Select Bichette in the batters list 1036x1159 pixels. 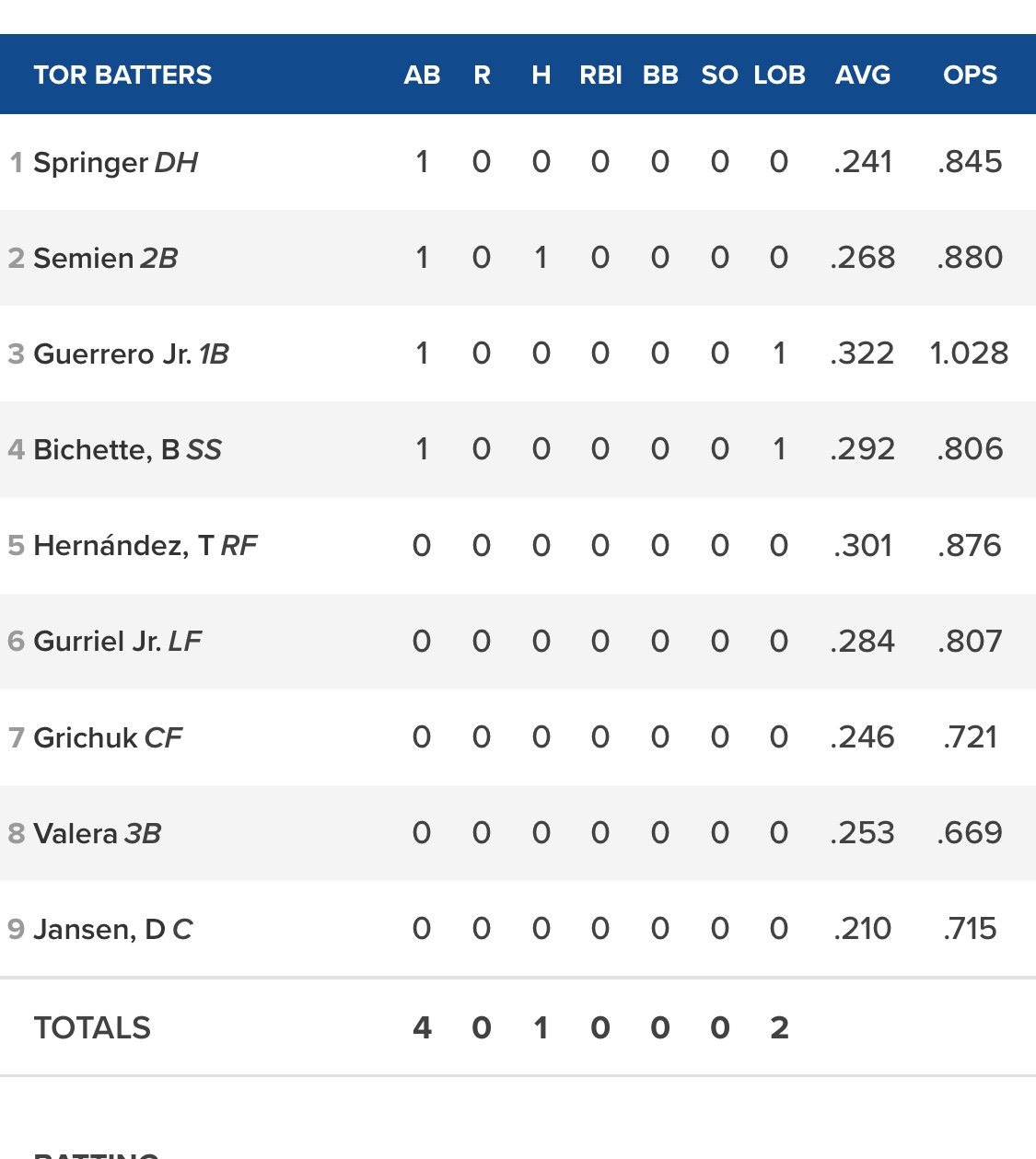[x=106, y=450]
